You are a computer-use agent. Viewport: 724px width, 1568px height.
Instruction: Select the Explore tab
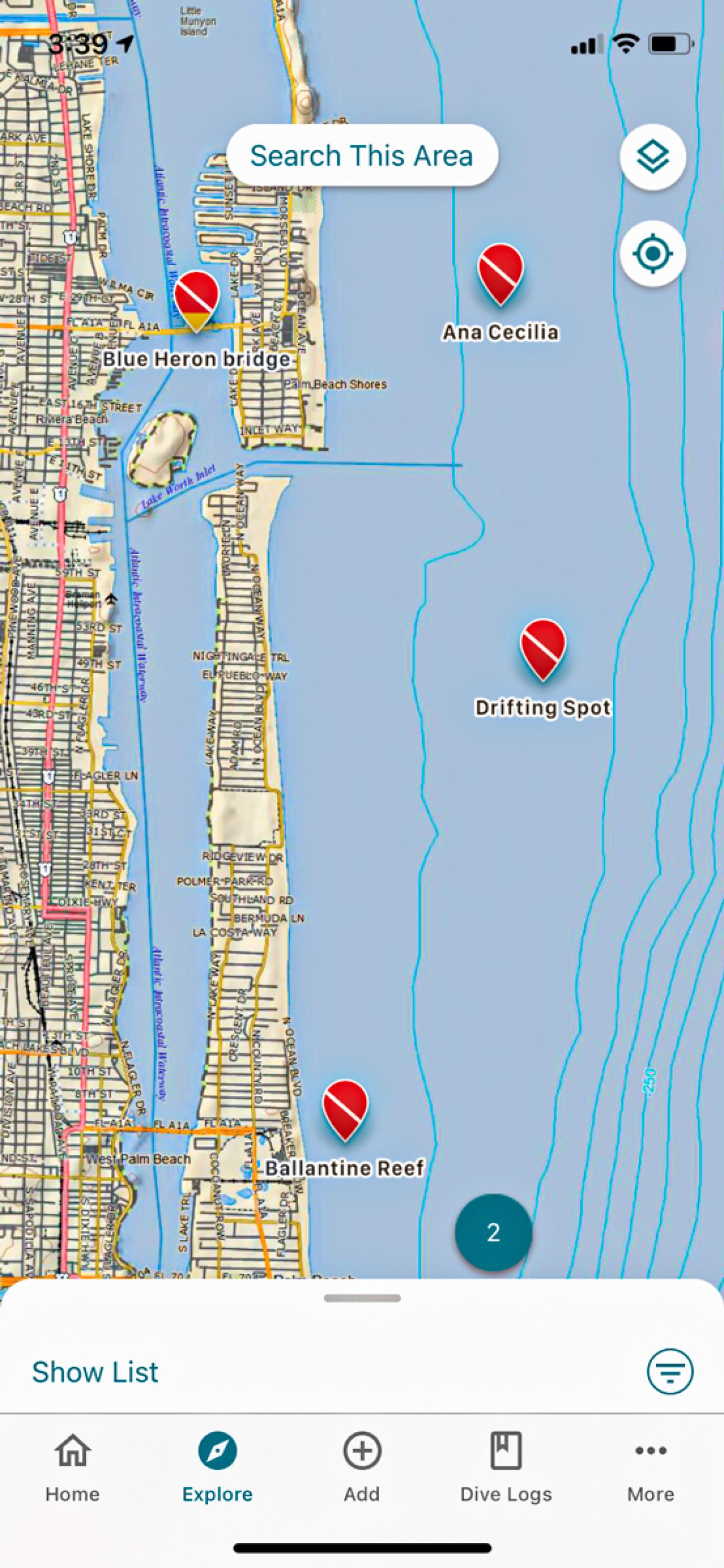click(217, 1466)
